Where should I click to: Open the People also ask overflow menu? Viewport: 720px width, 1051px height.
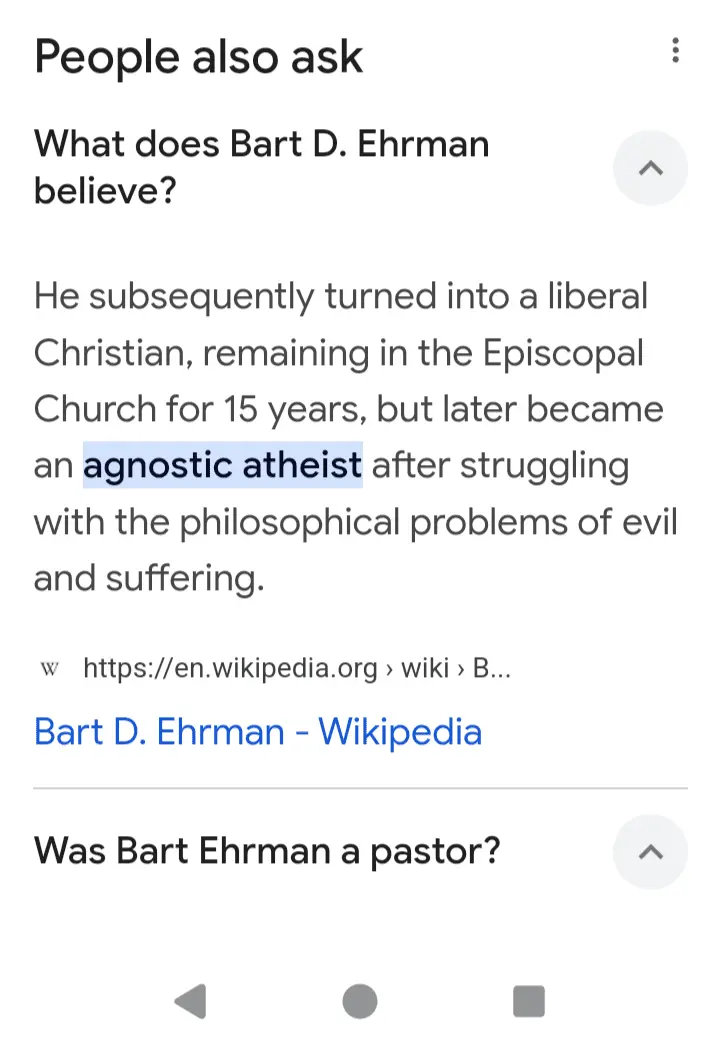coord(676,51)
